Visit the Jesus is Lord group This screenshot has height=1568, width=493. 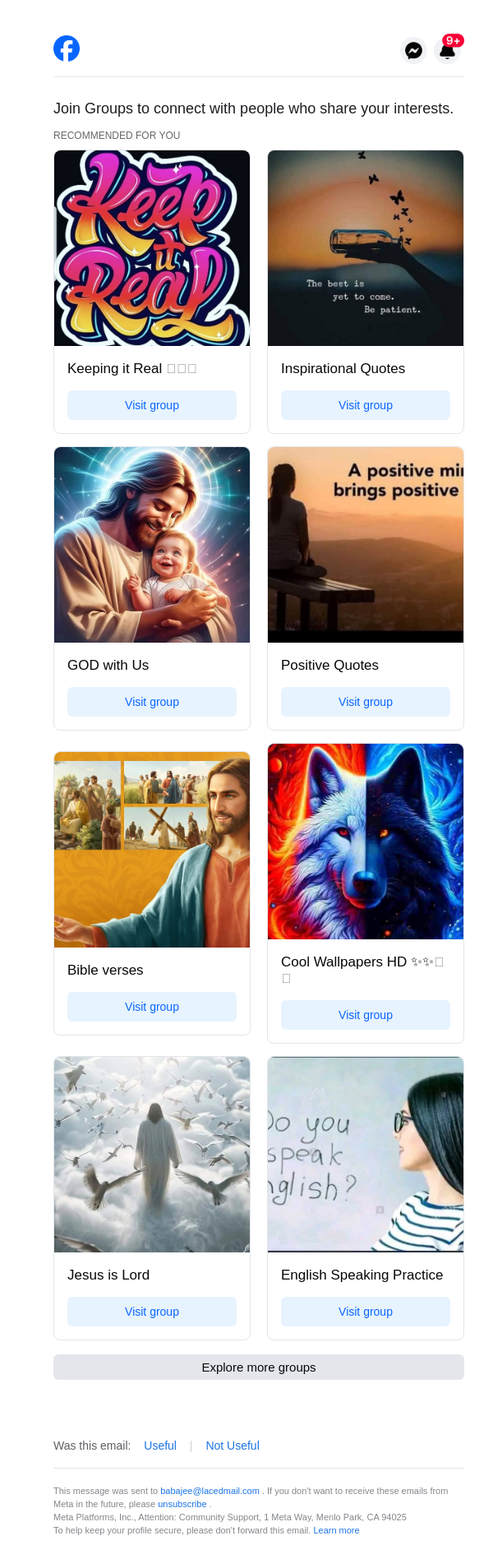click(152, 1312)
